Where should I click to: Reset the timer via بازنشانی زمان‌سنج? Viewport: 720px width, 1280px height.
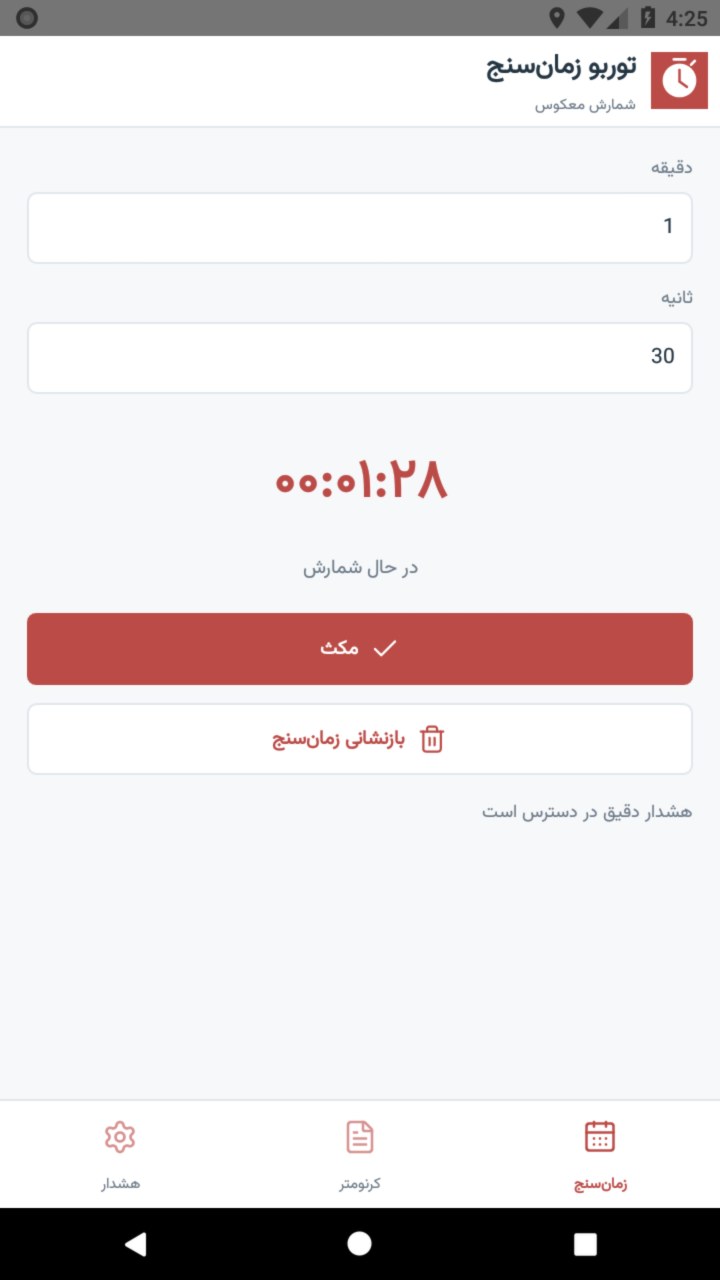(x=360, y=739)
